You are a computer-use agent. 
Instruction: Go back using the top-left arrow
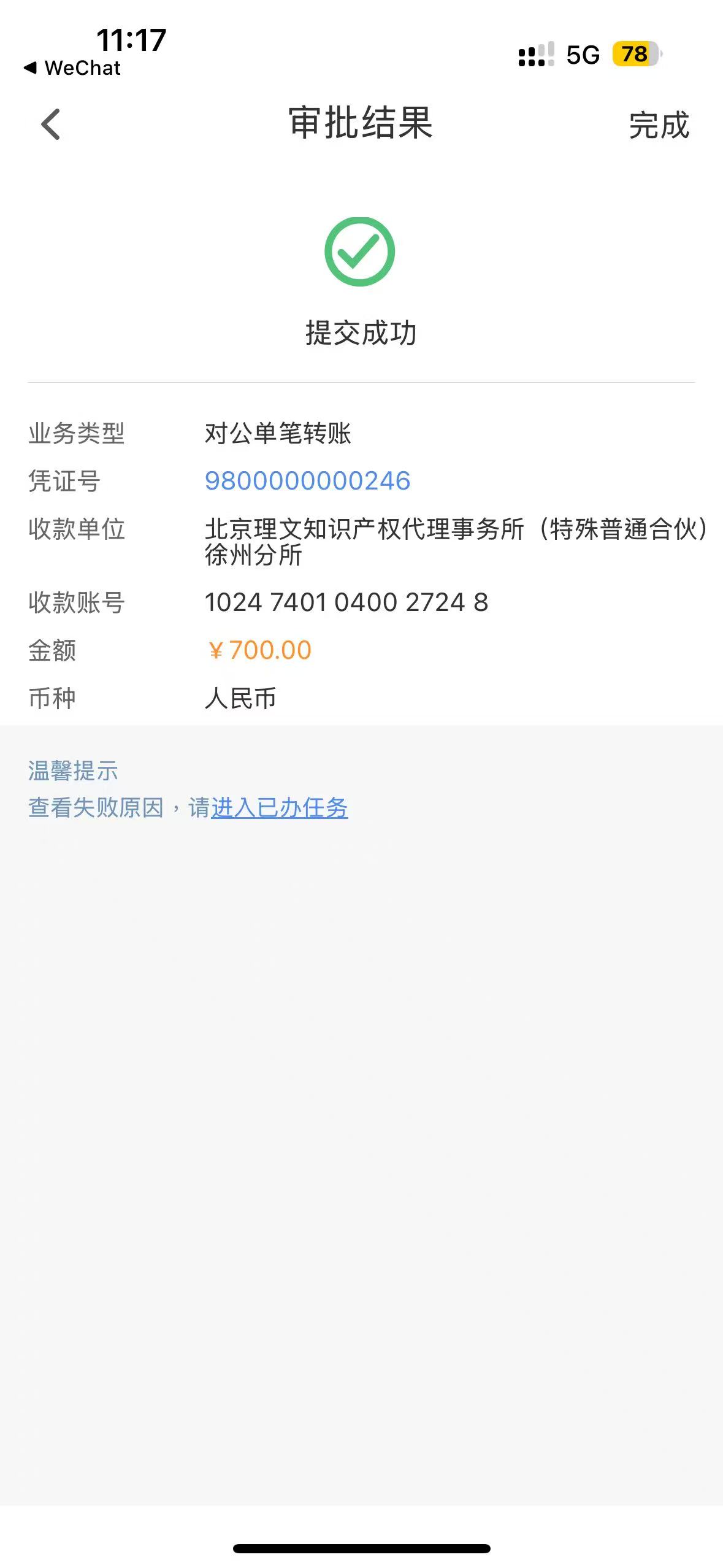tap(51, 125)
